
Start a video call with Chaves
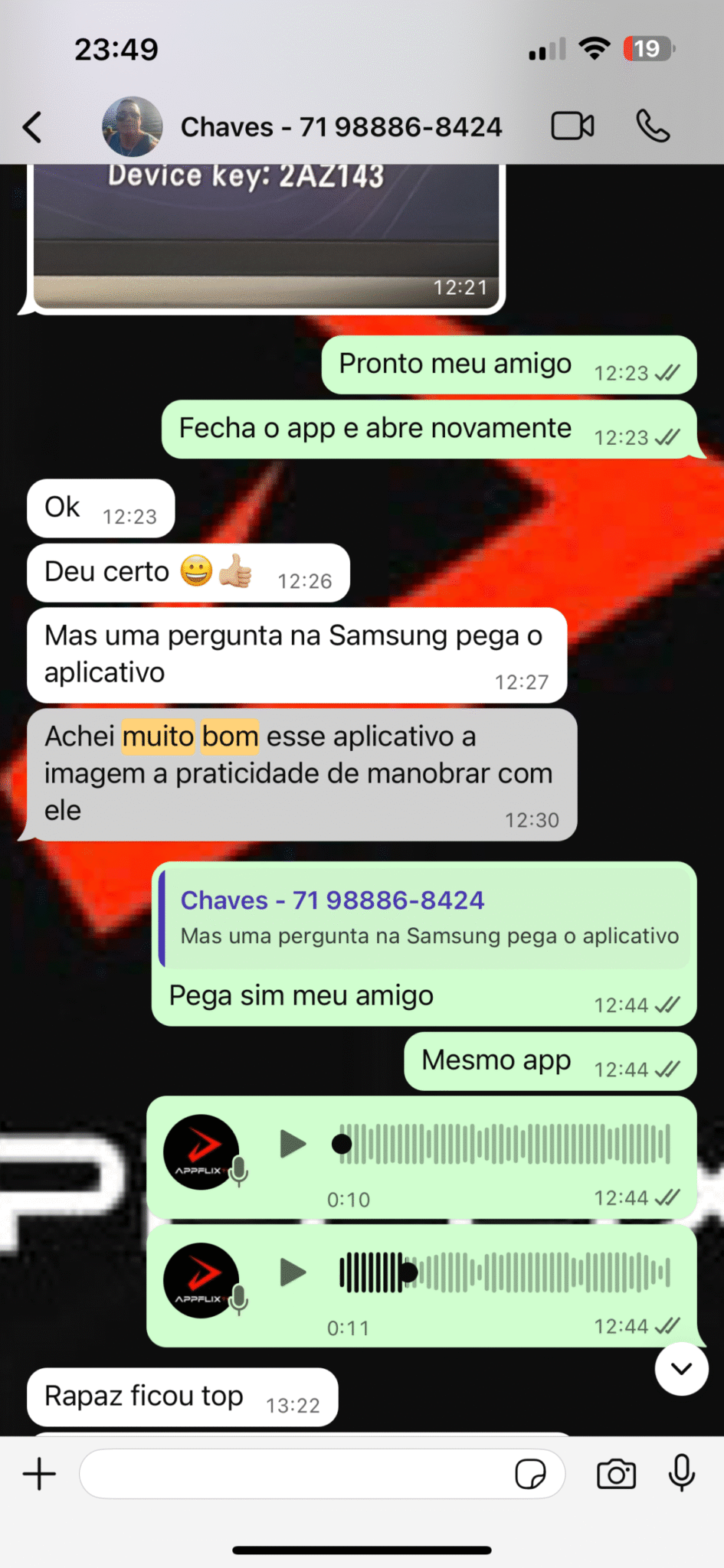[572, 126]
